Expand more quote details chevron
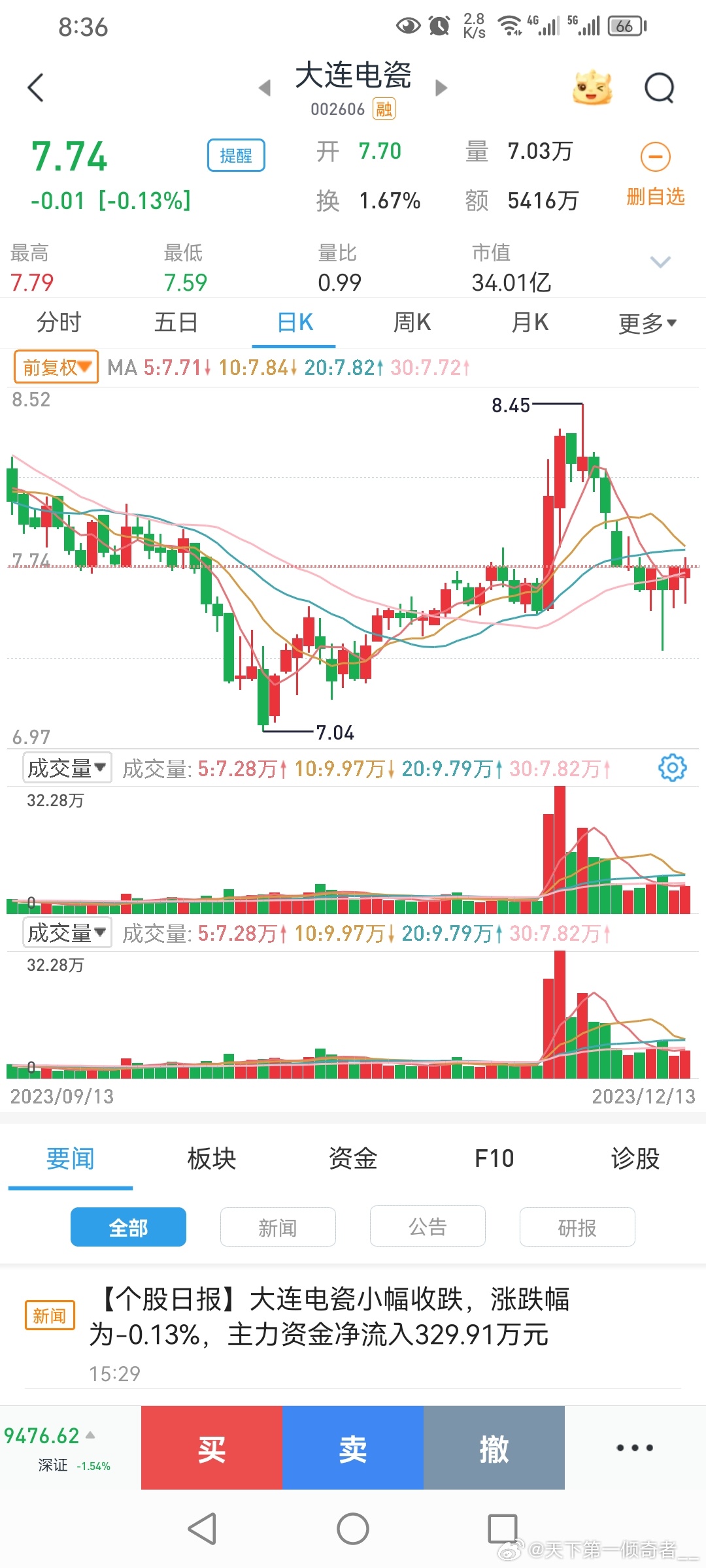Screen dimensions: 706x1568 click(660, 263)
